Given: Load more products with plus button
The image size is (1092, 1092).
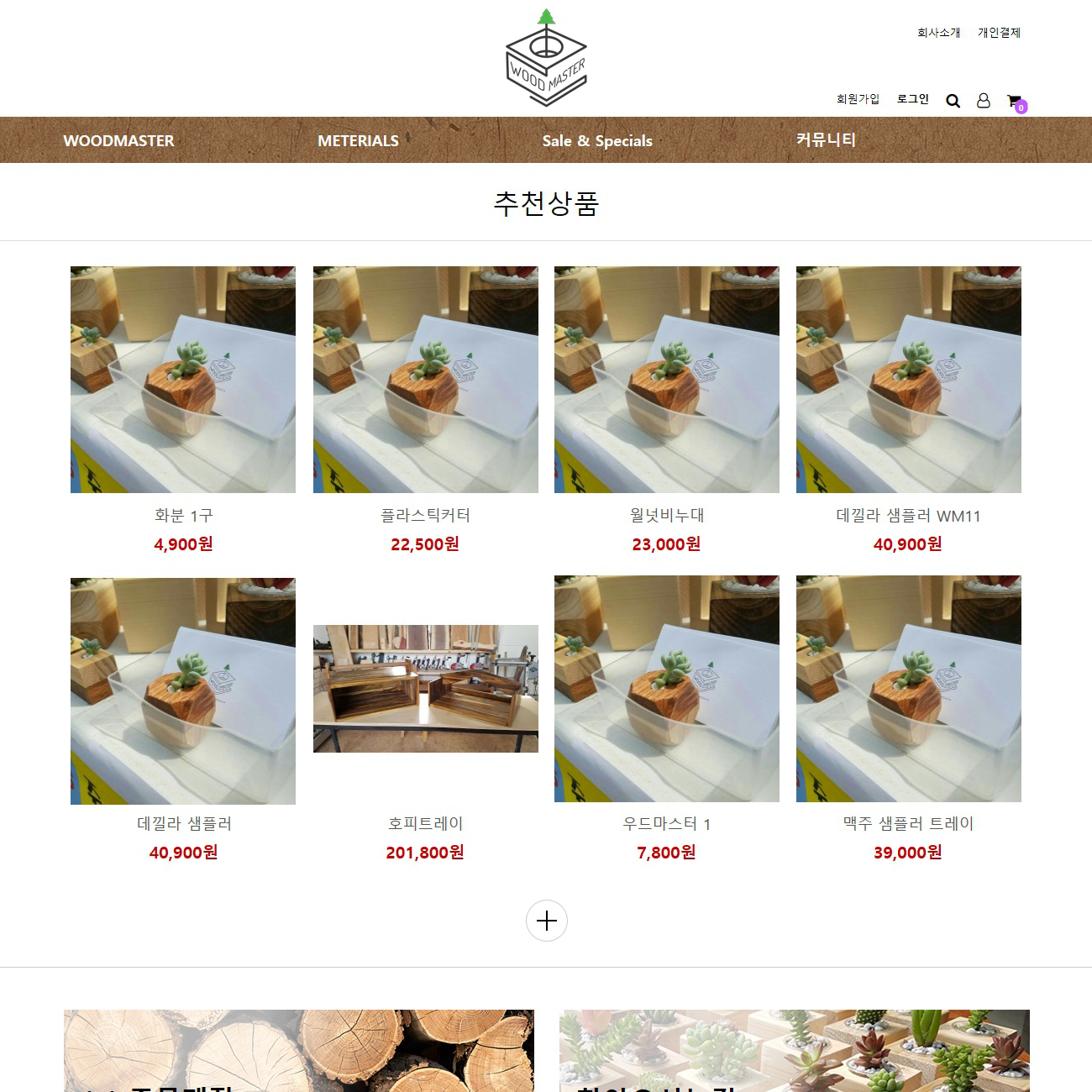Looking at the screenshot, I should [546, 921].
